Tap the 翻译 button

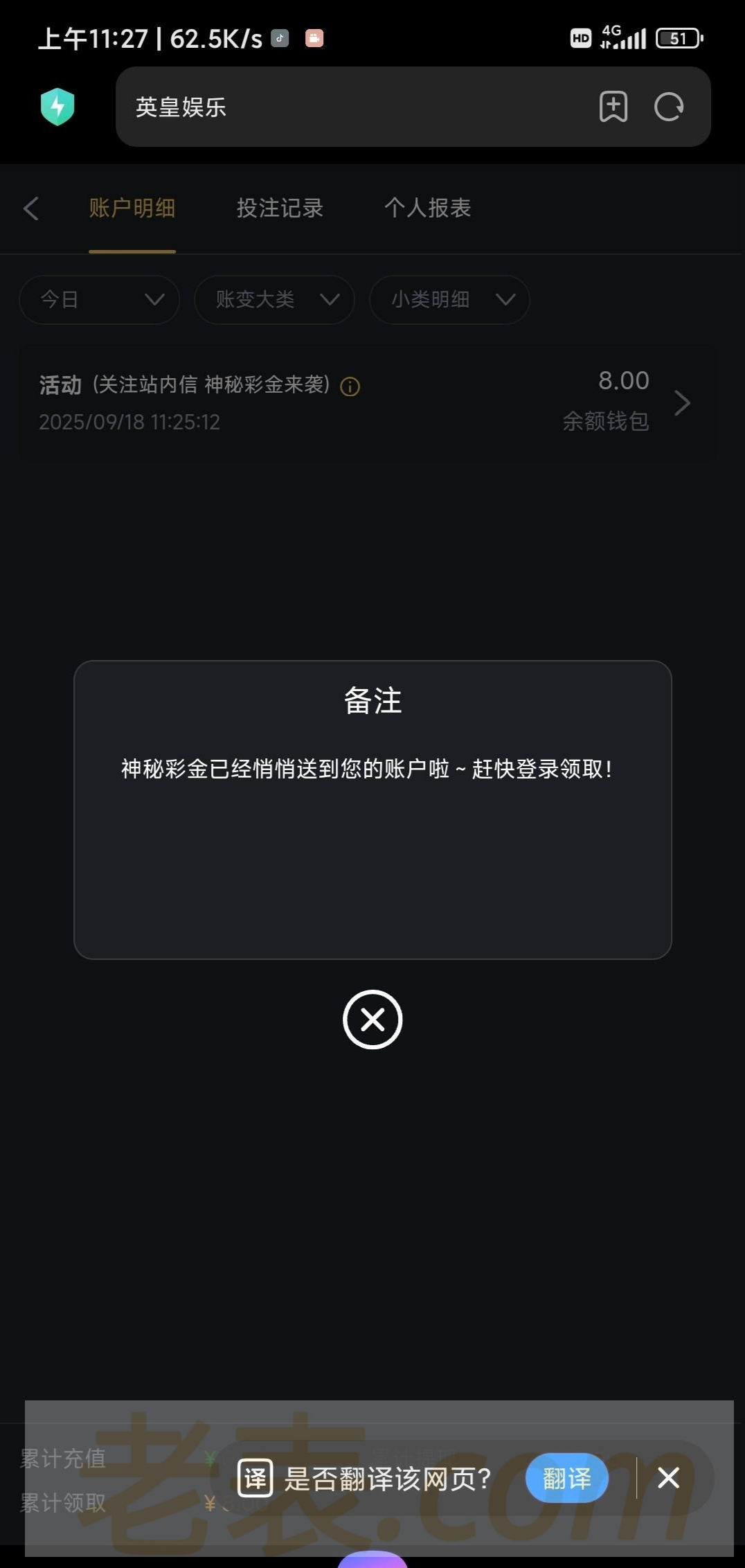tap(566, 1478)
